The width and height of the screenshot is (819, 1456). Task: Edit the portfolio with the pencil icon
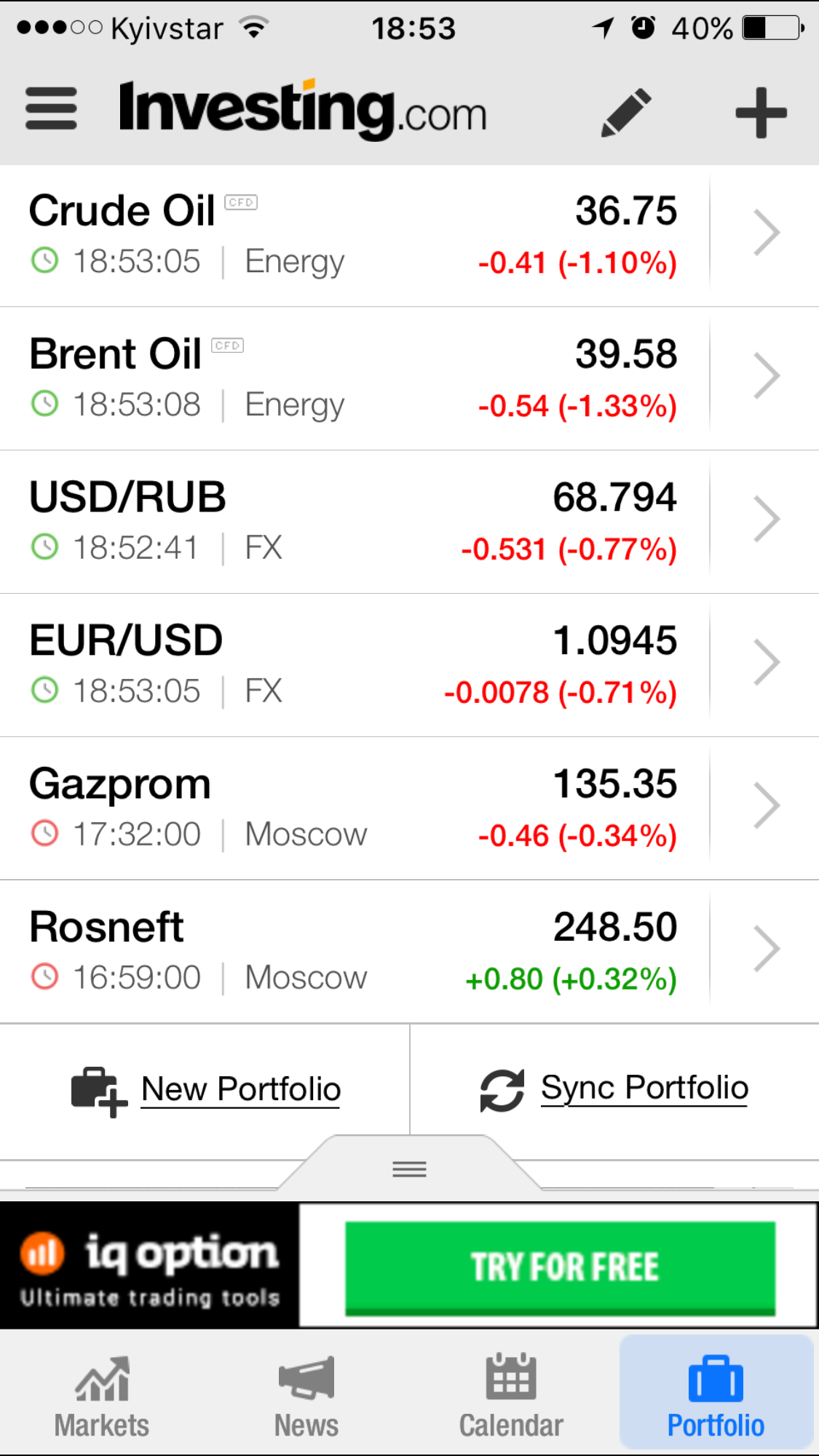click(625, 112)
